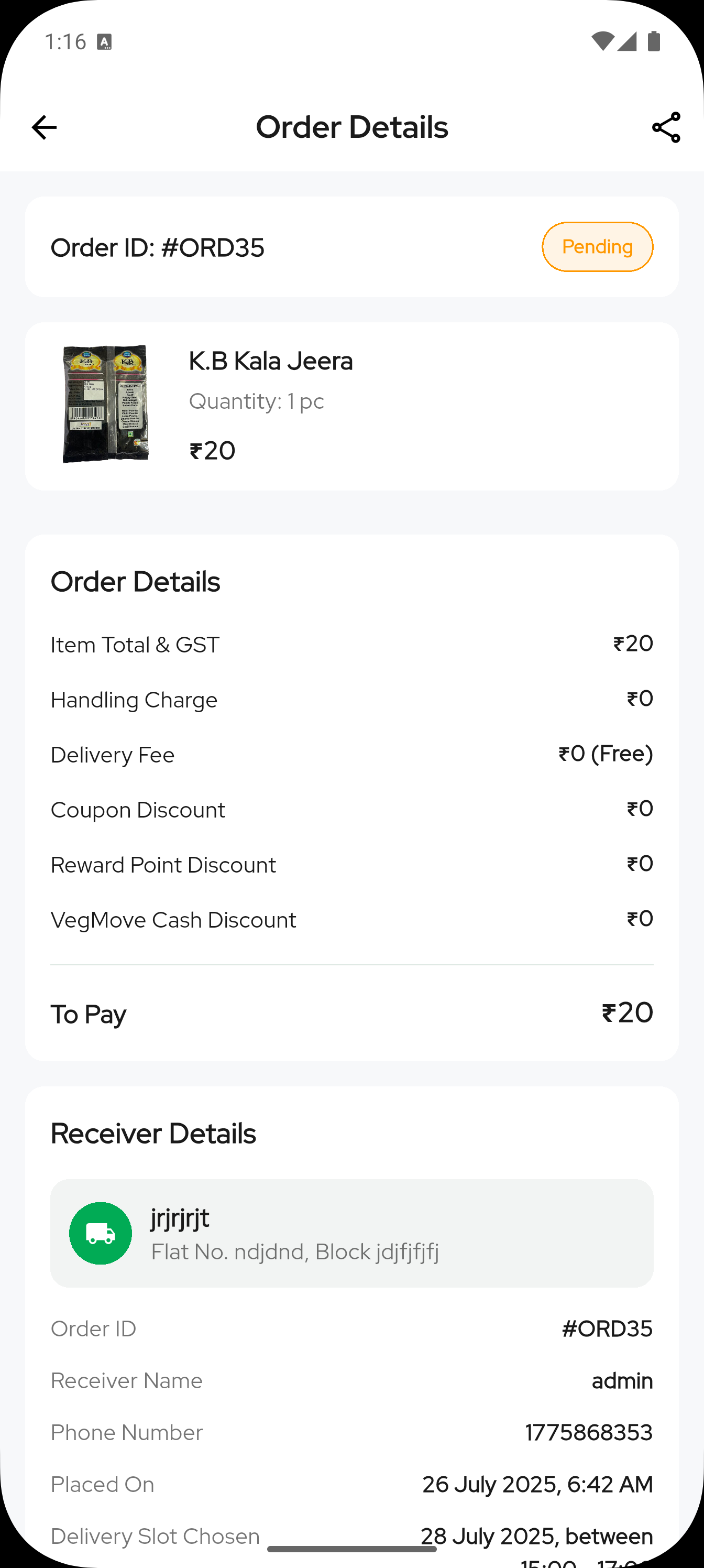Open the share icon for this order
The image size is (704, 1568).
pyautogui.click(x=666, y=127)
